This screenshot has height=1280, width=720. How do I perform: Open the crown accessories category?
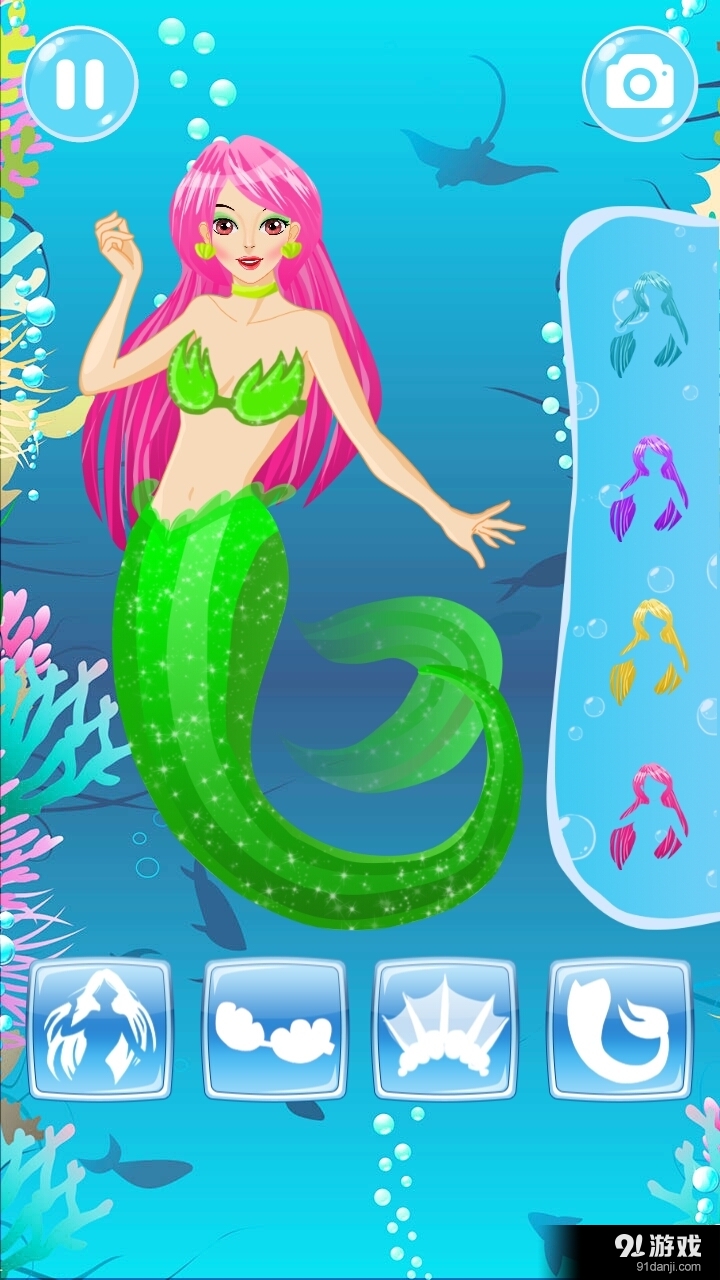tap(446, 1030)
